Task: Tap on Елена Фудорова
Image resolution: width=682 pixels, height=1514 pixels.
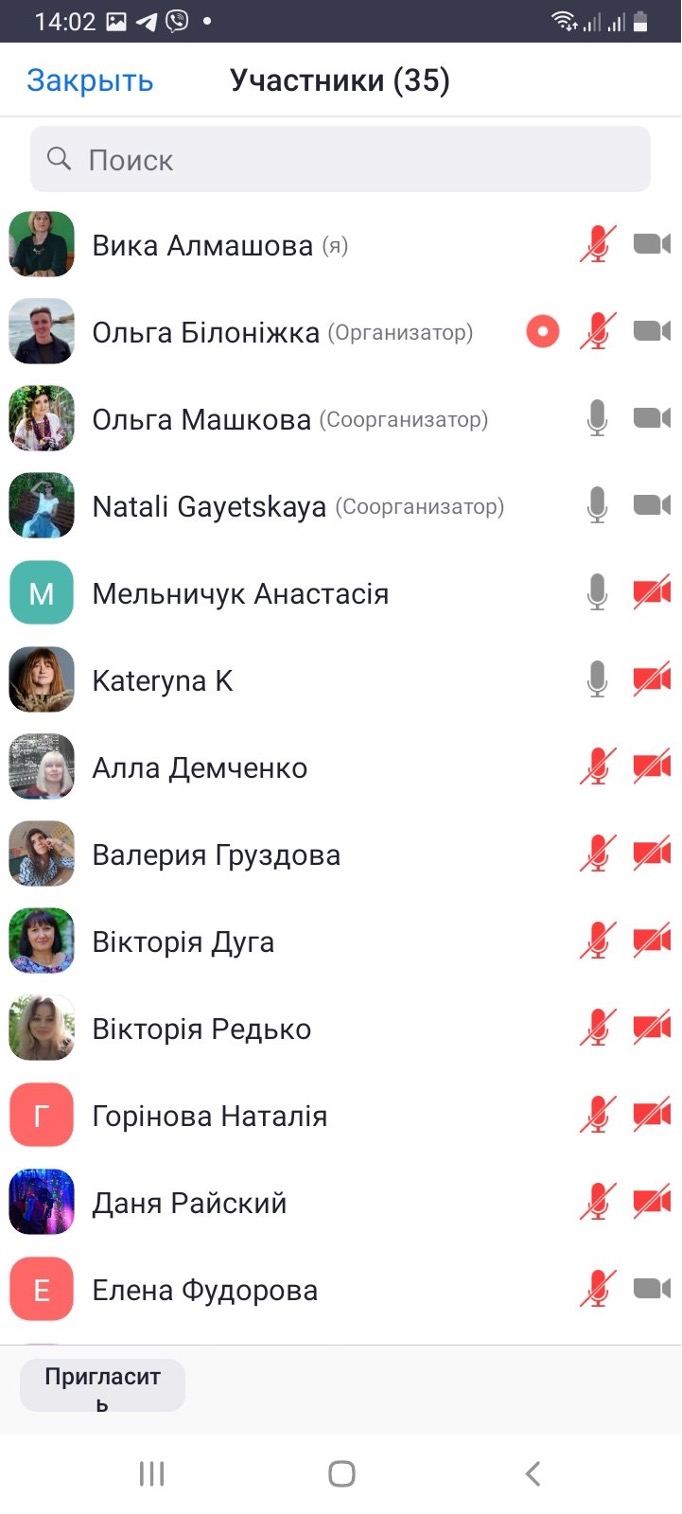Action: tap(341, 1289)
